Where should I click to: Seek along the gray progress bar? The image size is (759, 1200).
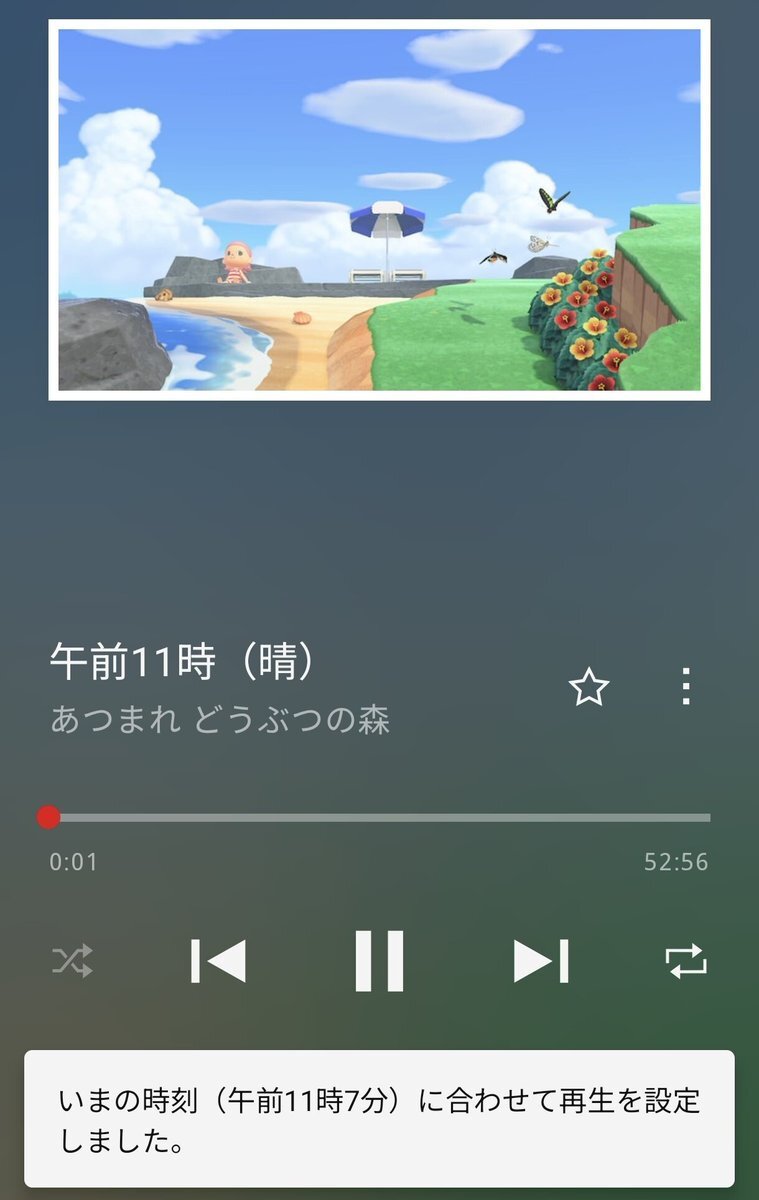[x=380, y=817]
